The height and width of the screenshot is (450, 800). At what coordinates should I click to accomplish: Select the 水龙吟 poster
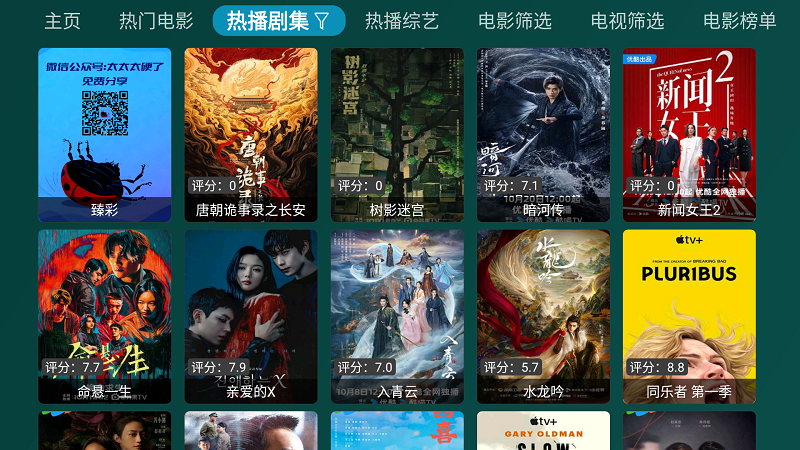pyautogui.click(x=543, y=316)
